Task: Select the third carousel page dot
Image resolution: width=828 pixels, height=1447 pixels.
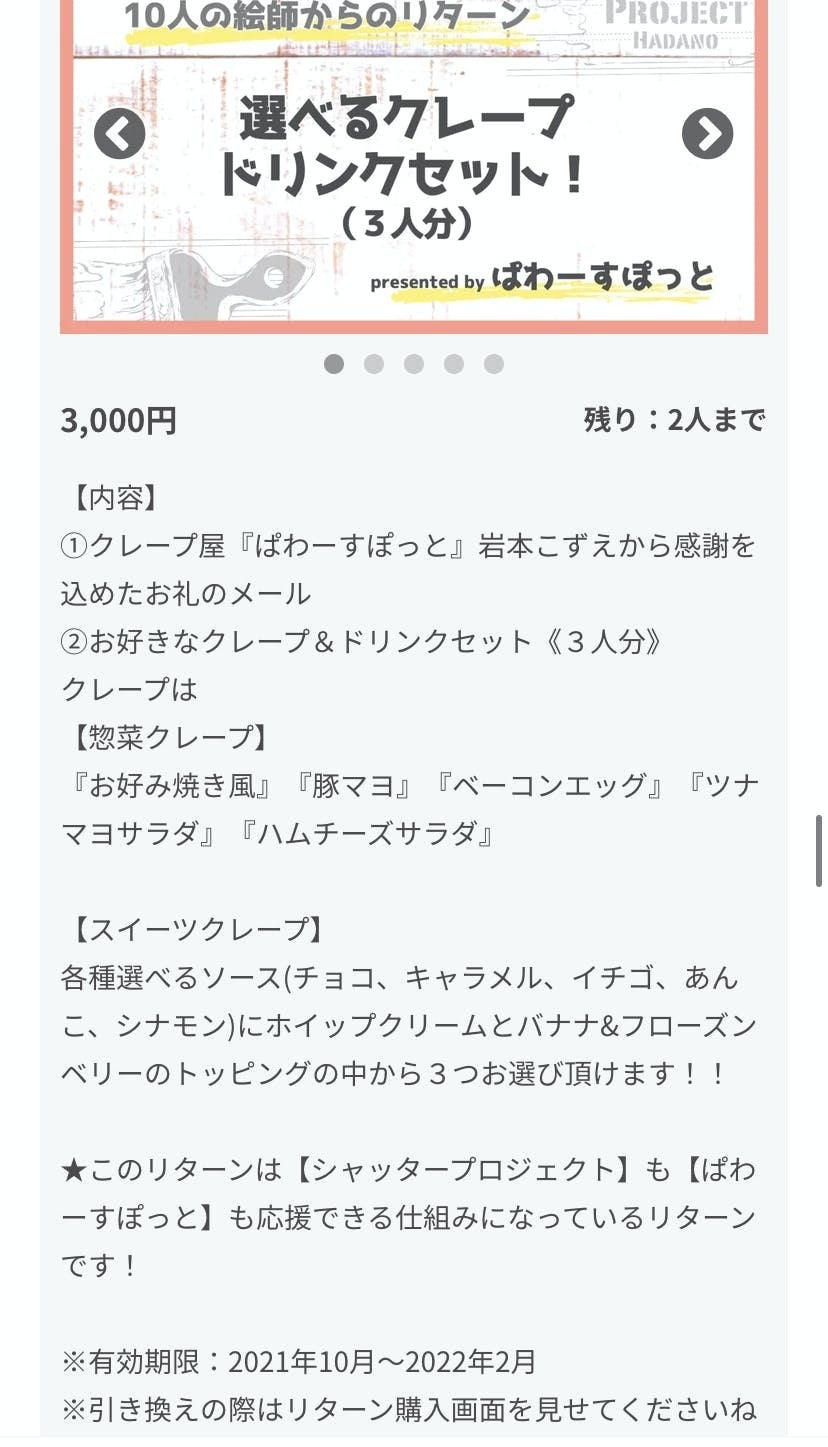Action: point(414,364)
